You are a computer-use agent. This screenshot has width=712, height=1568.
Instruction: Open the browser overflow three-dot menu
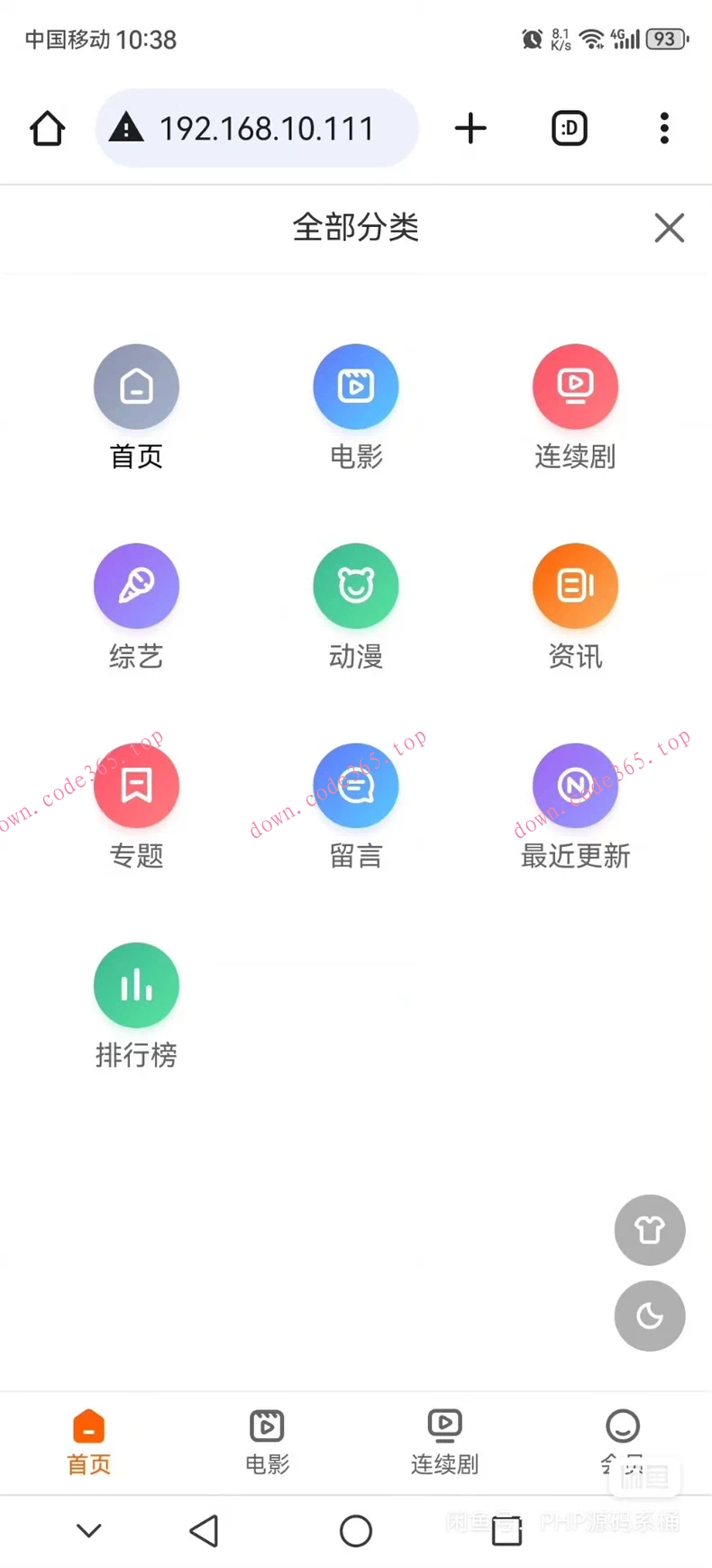(x=664, y=128)
